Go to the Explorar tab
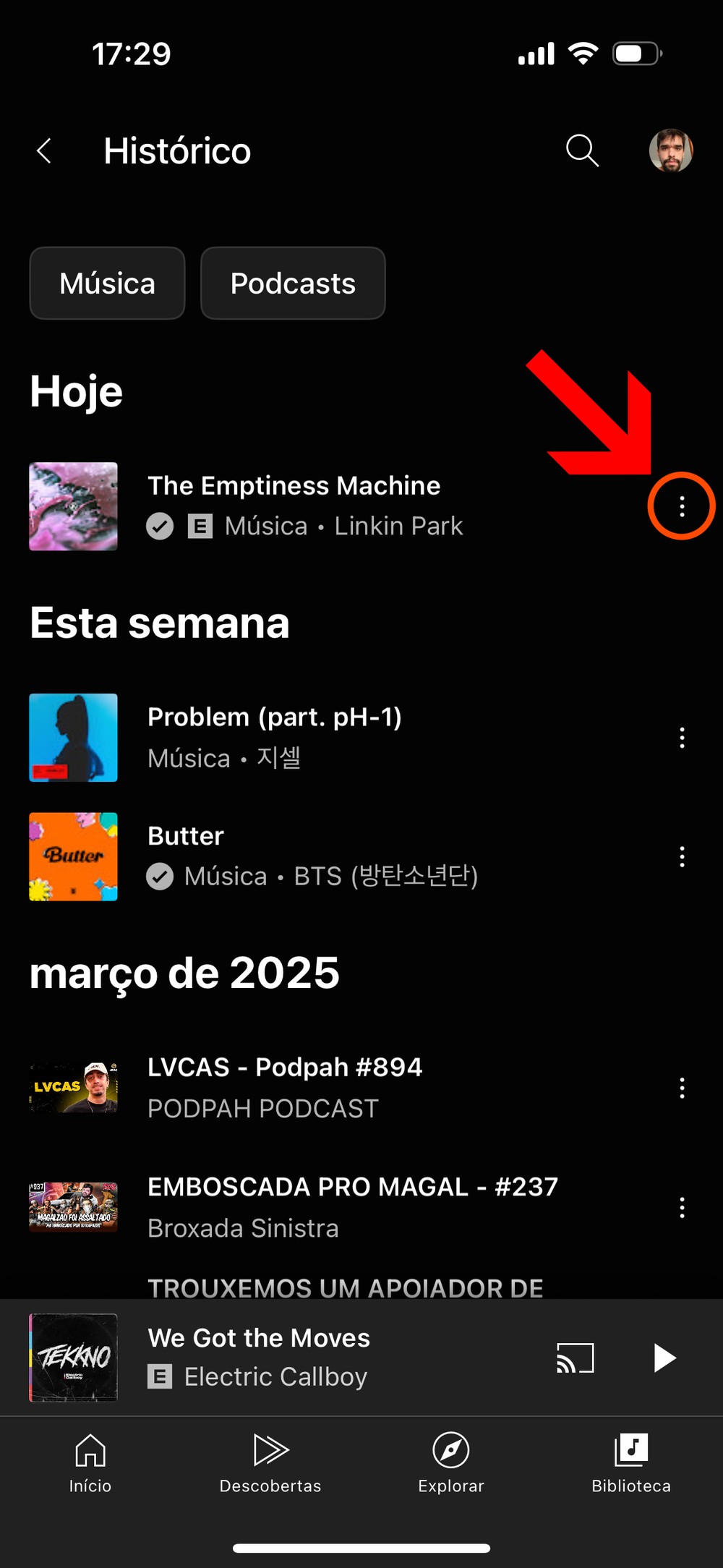 (x=450, y=1462)
